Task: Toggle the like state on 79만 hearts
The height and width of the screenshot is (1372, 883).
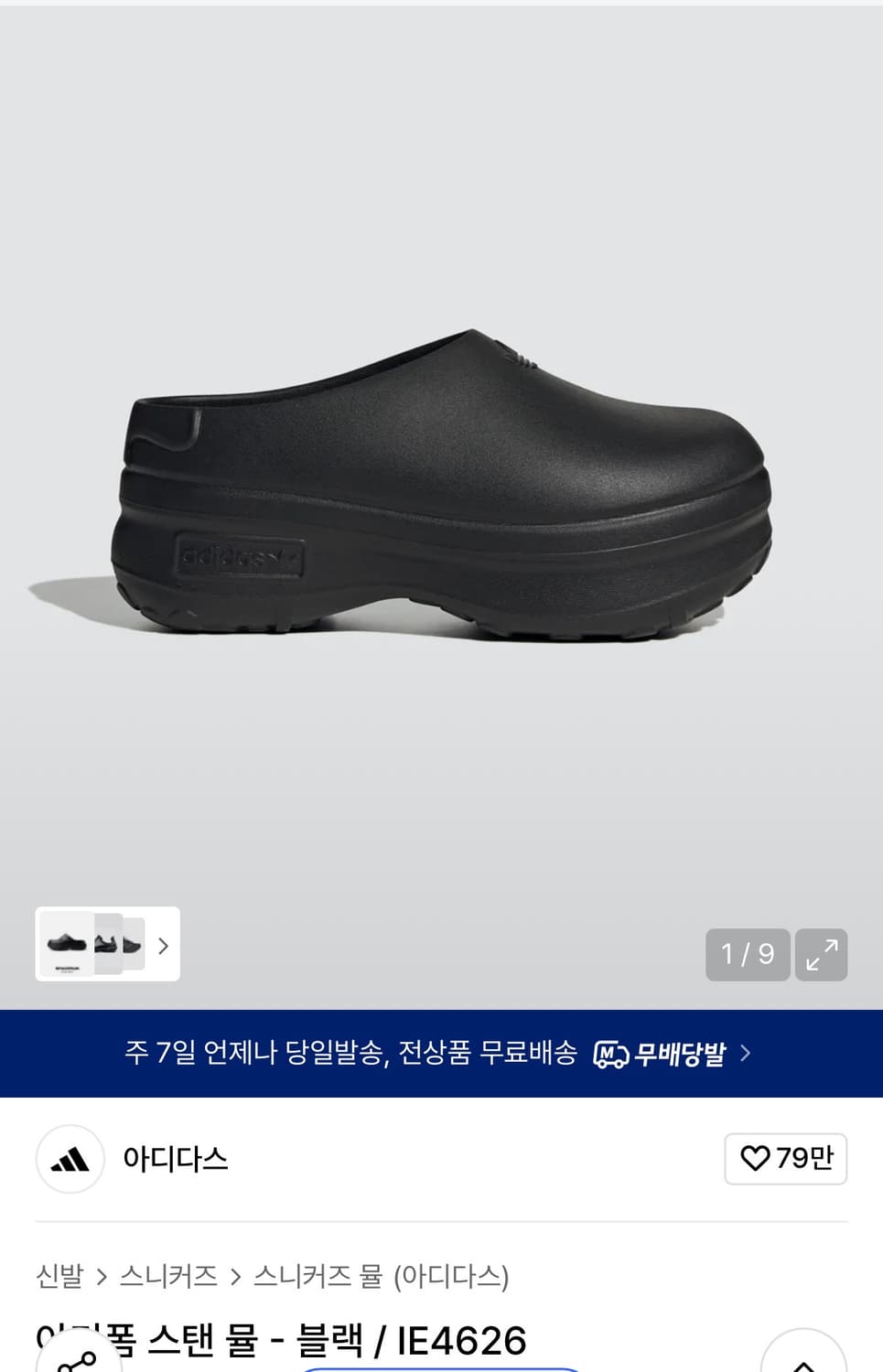Action: (x=785, y=1158)
